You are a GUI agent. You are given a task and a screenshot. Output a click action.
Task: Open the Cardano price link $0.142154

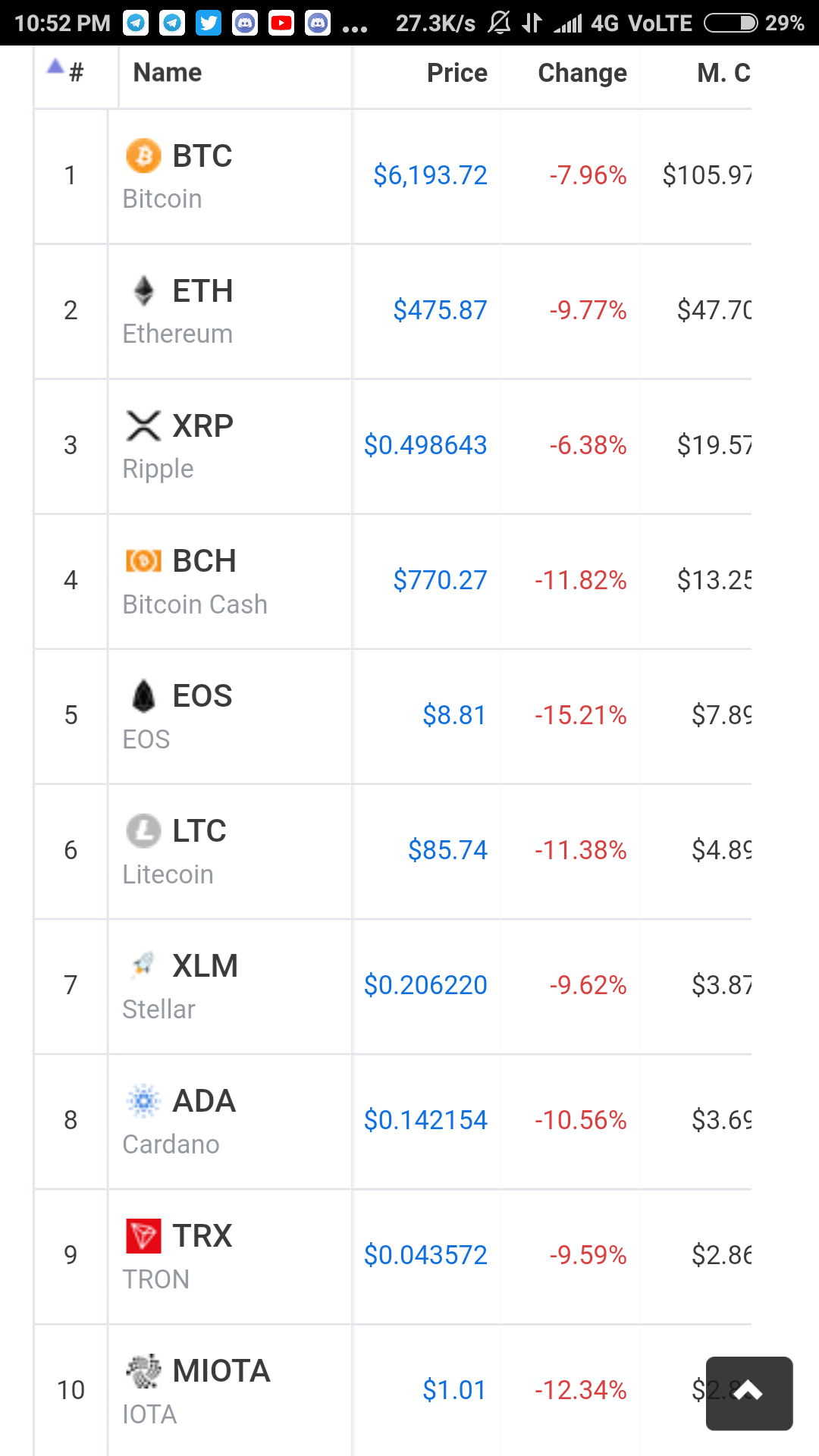425,1119
